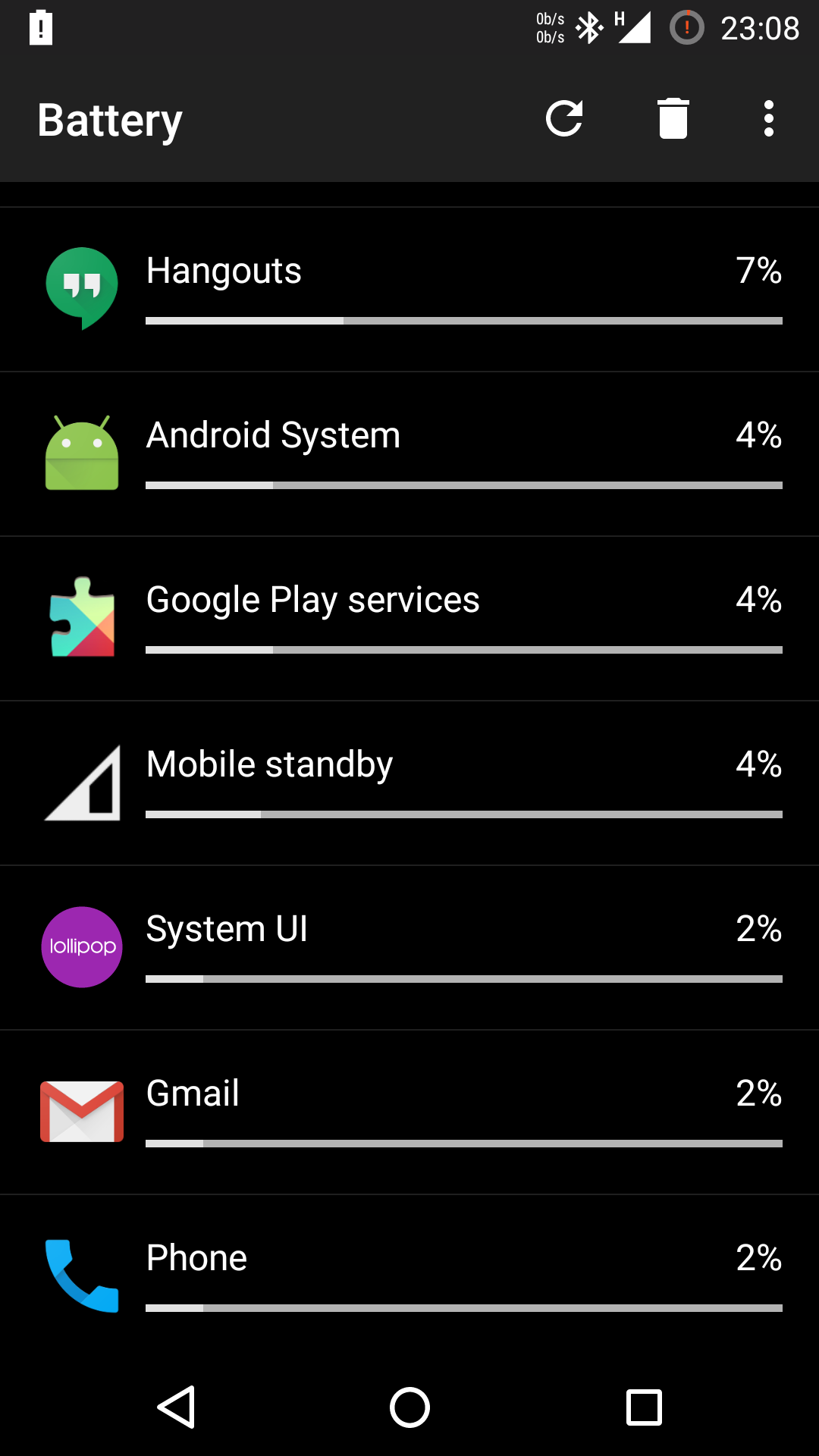819x1456 pixels.
Task: Select the Google Play services row
Action: pos(409,619)
